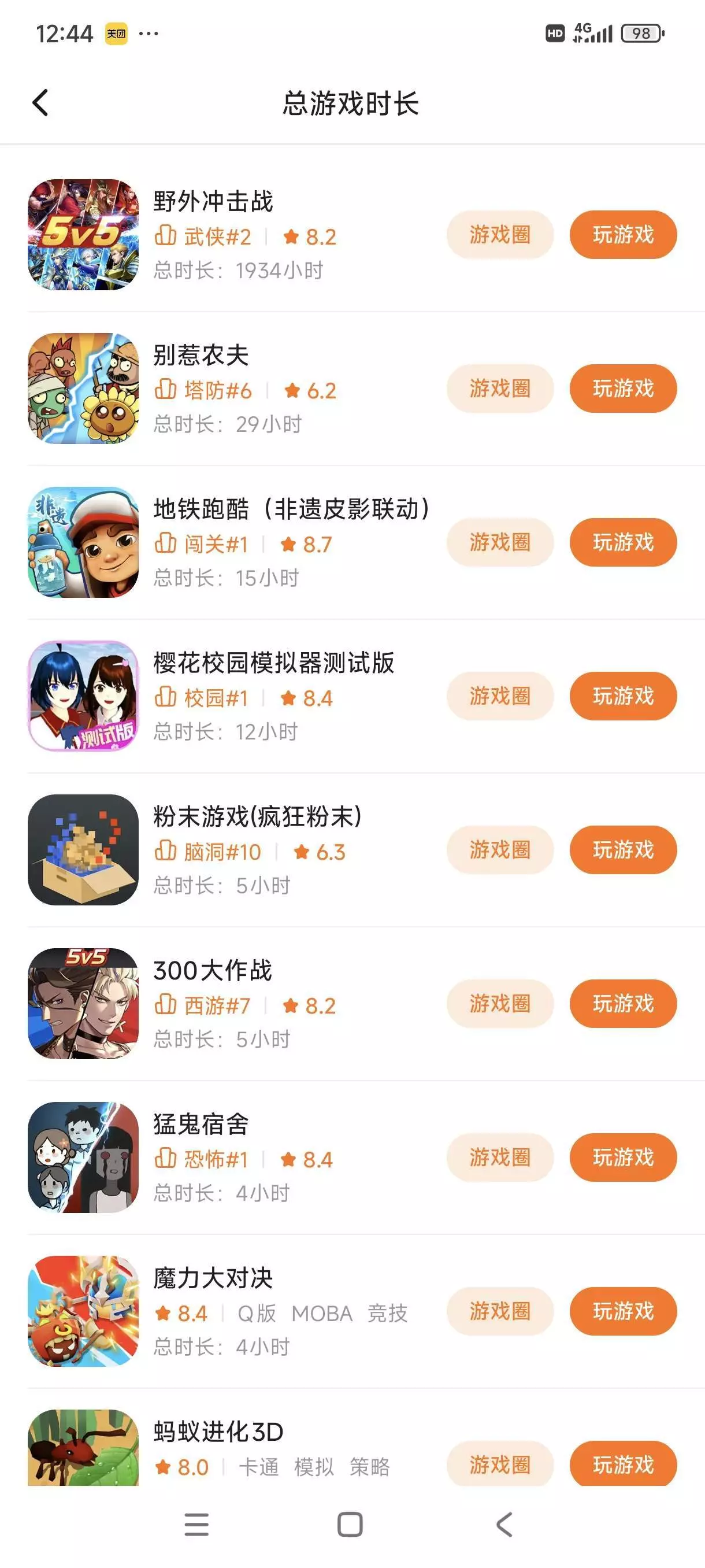
Task: Open 游戏圈 for 樱花校园模拟器测试版
Action: point(499,696)
